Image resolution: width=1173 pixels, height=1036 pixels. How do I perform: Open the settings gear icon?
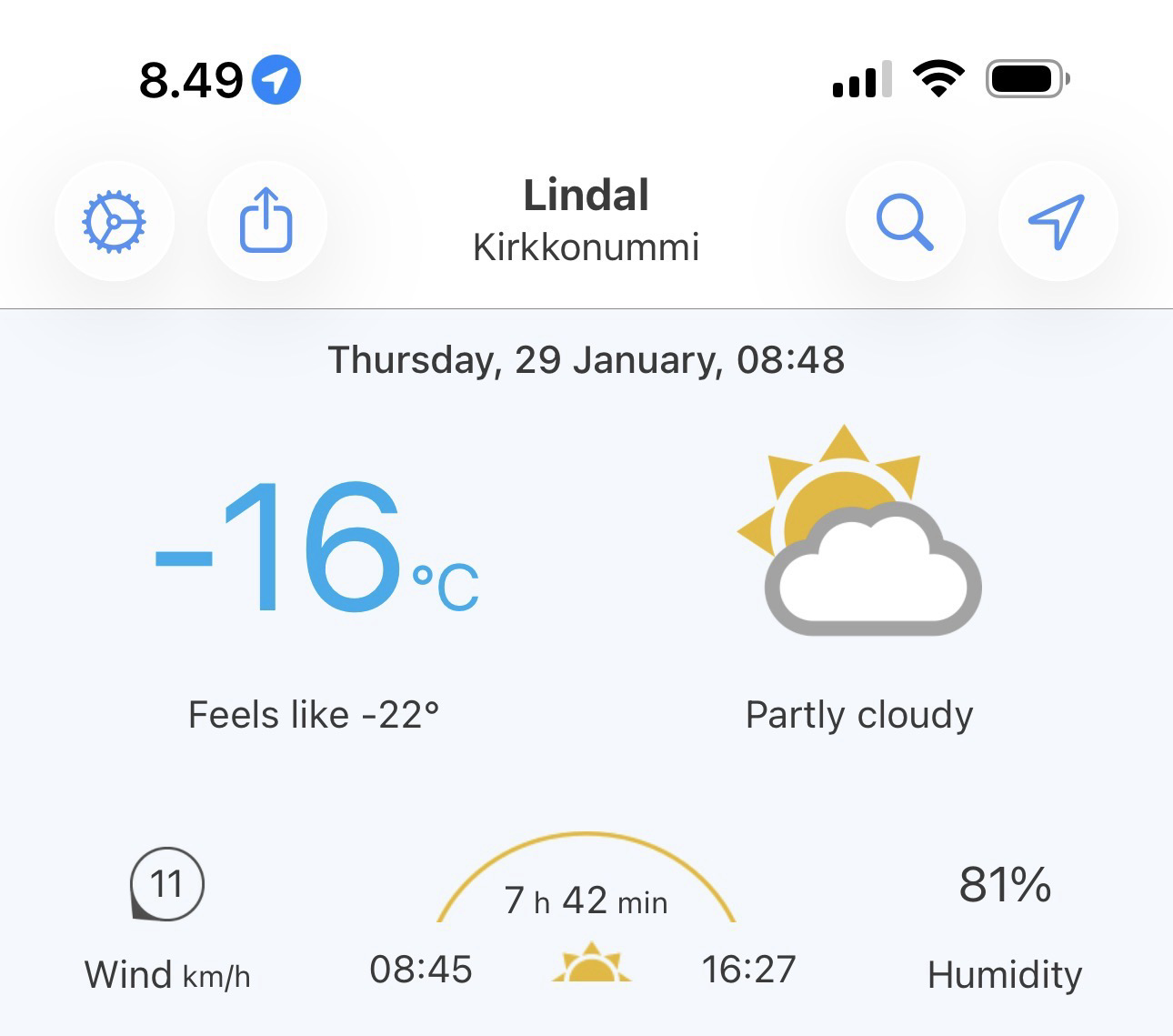[114, 221]
